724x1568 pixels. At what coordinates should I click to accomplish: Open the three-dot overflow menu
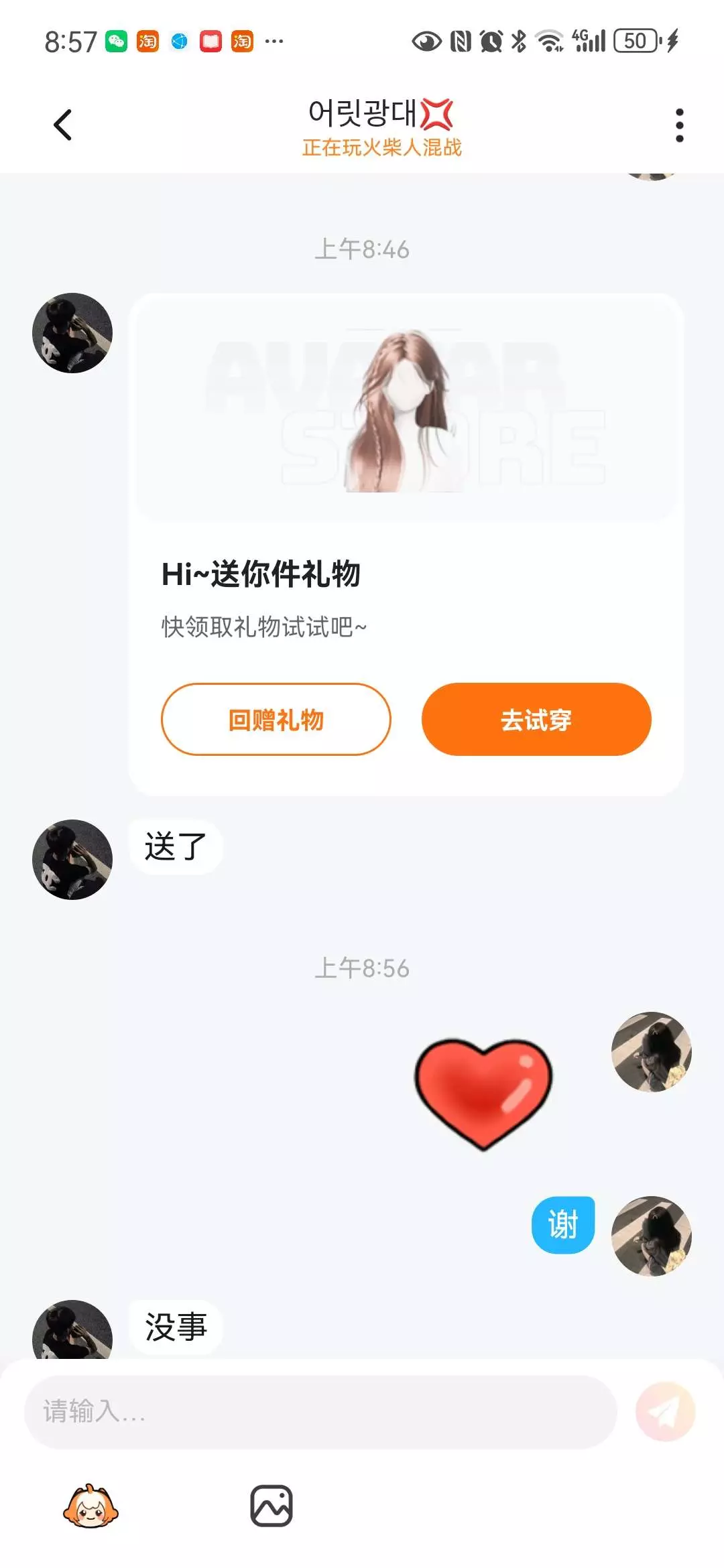(x=679, y=125)
